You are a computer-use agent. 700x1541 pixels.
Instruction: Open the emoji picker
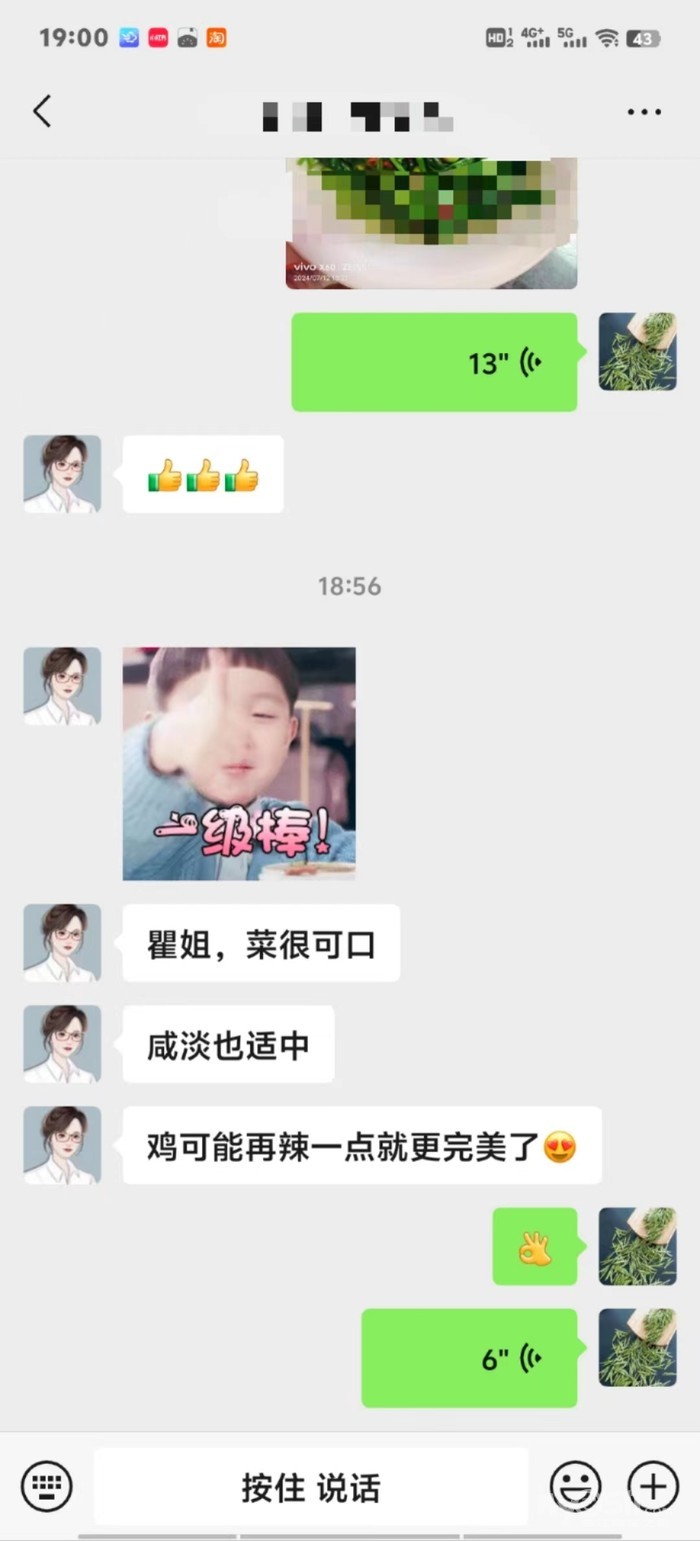pos(576,1486)
